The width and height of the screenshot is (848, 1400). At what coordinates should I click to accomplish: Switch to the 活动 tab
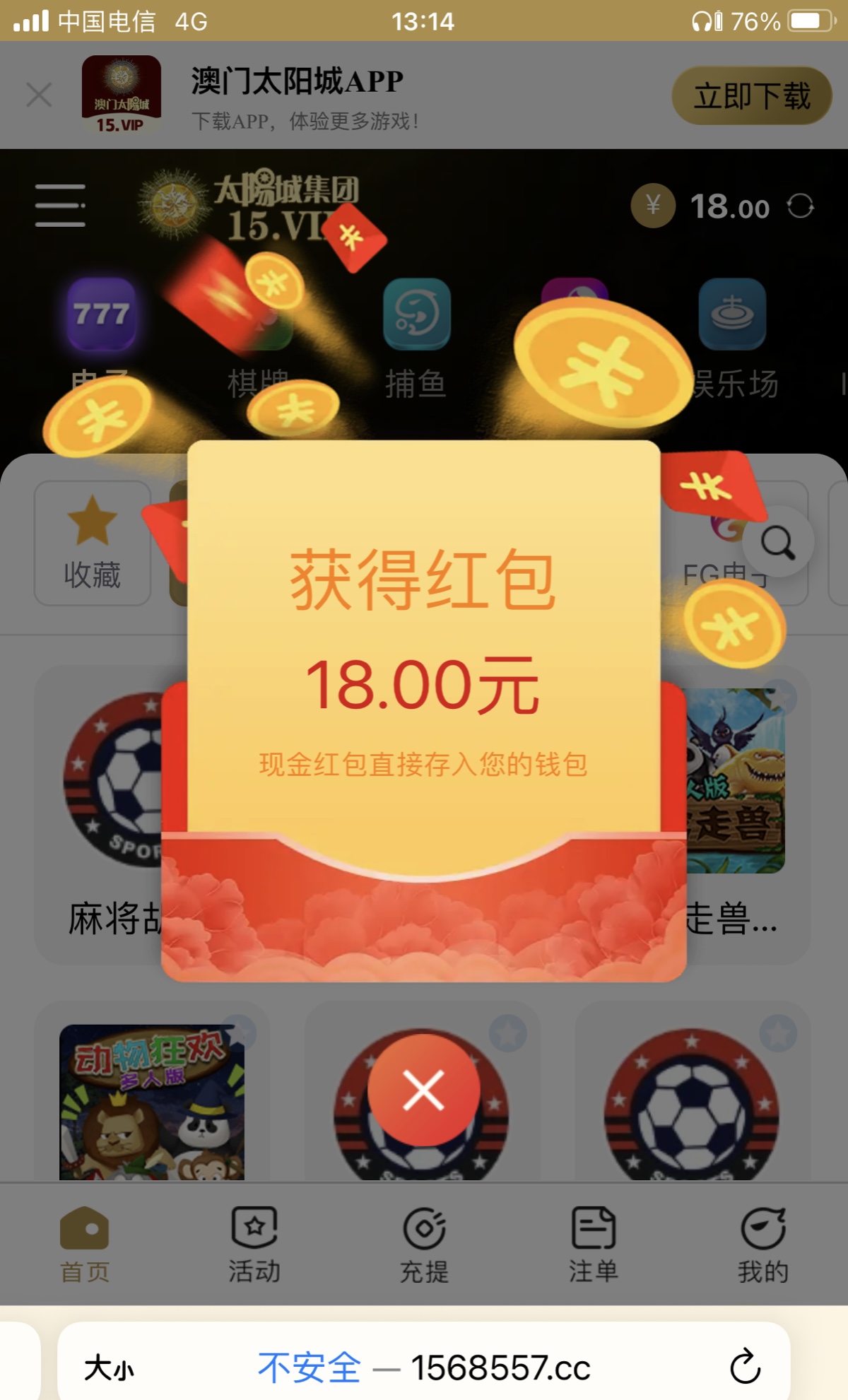254,1245
